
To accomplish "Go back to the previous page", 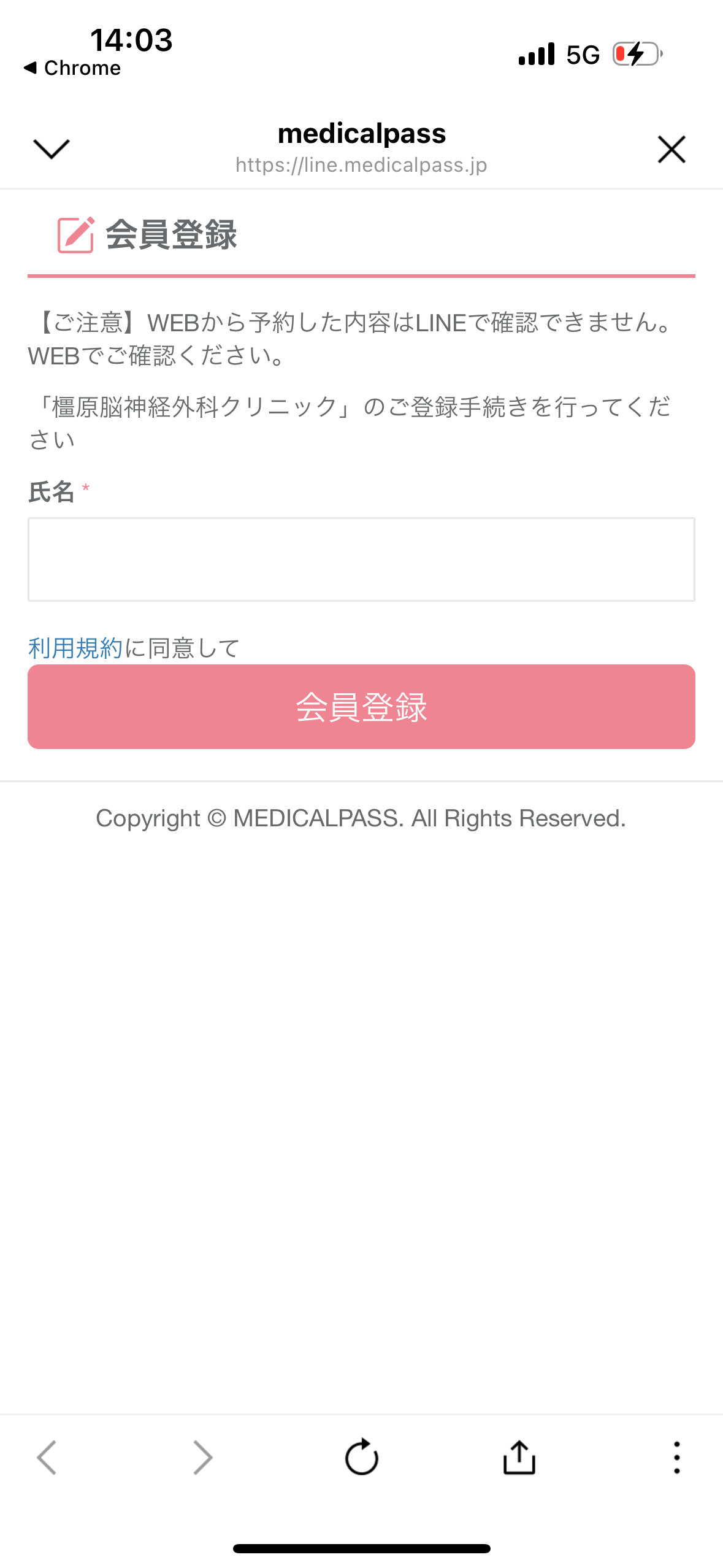I will pos(47,1457).
